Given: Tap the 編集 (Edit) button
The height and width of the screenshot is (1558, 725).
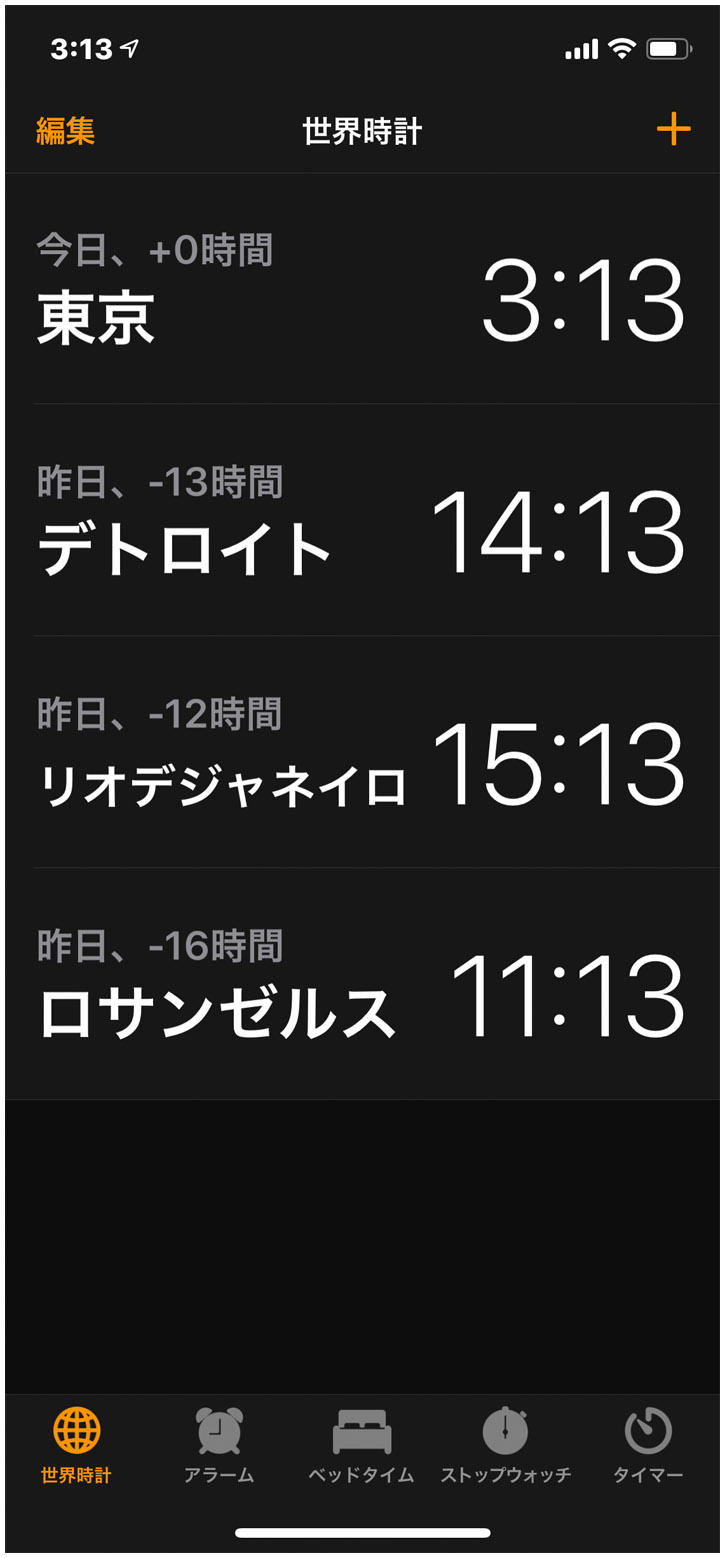Looking at the screenshot, I should coord(66,131).
